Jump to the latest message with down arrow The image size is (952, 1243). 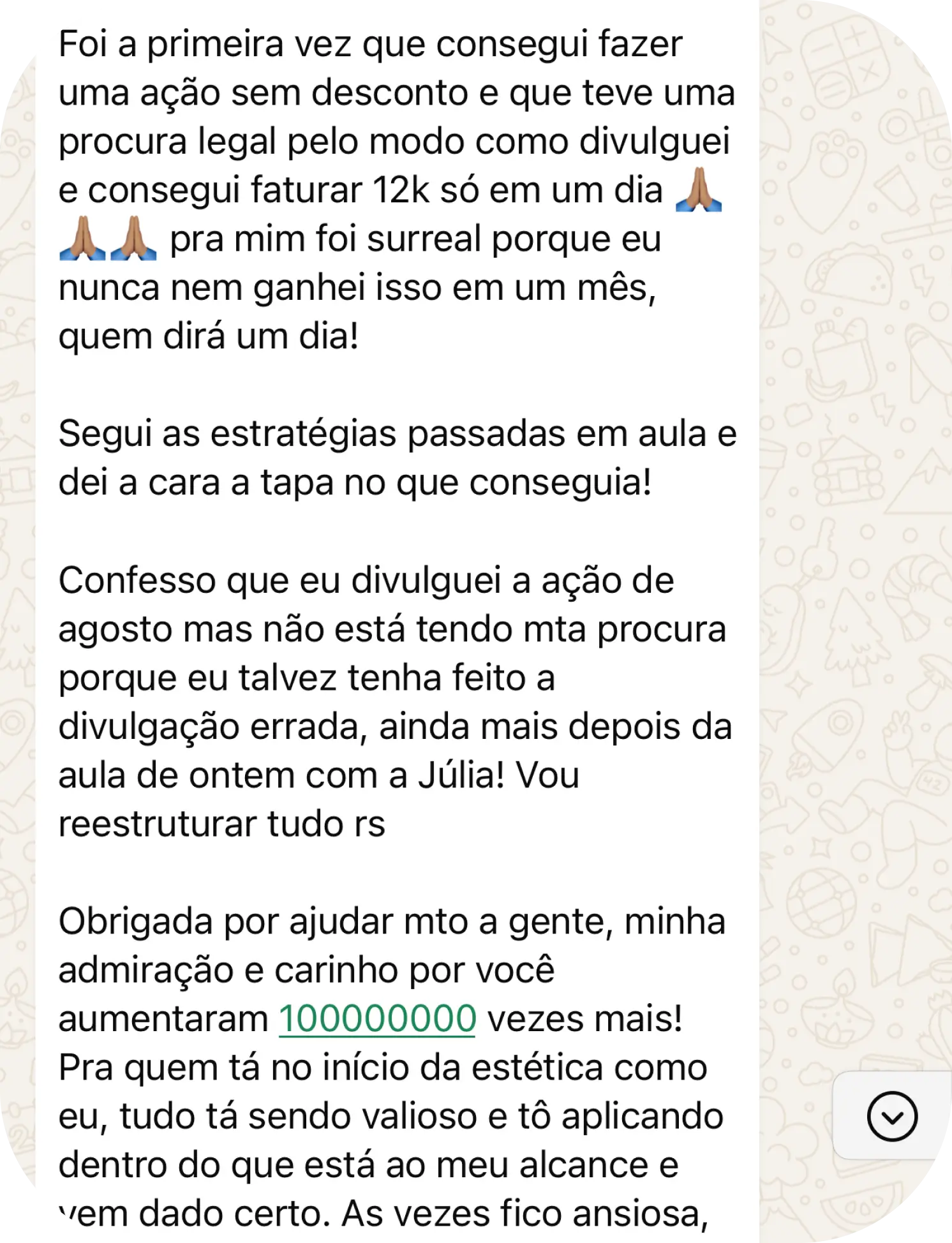coord(892,1116)
